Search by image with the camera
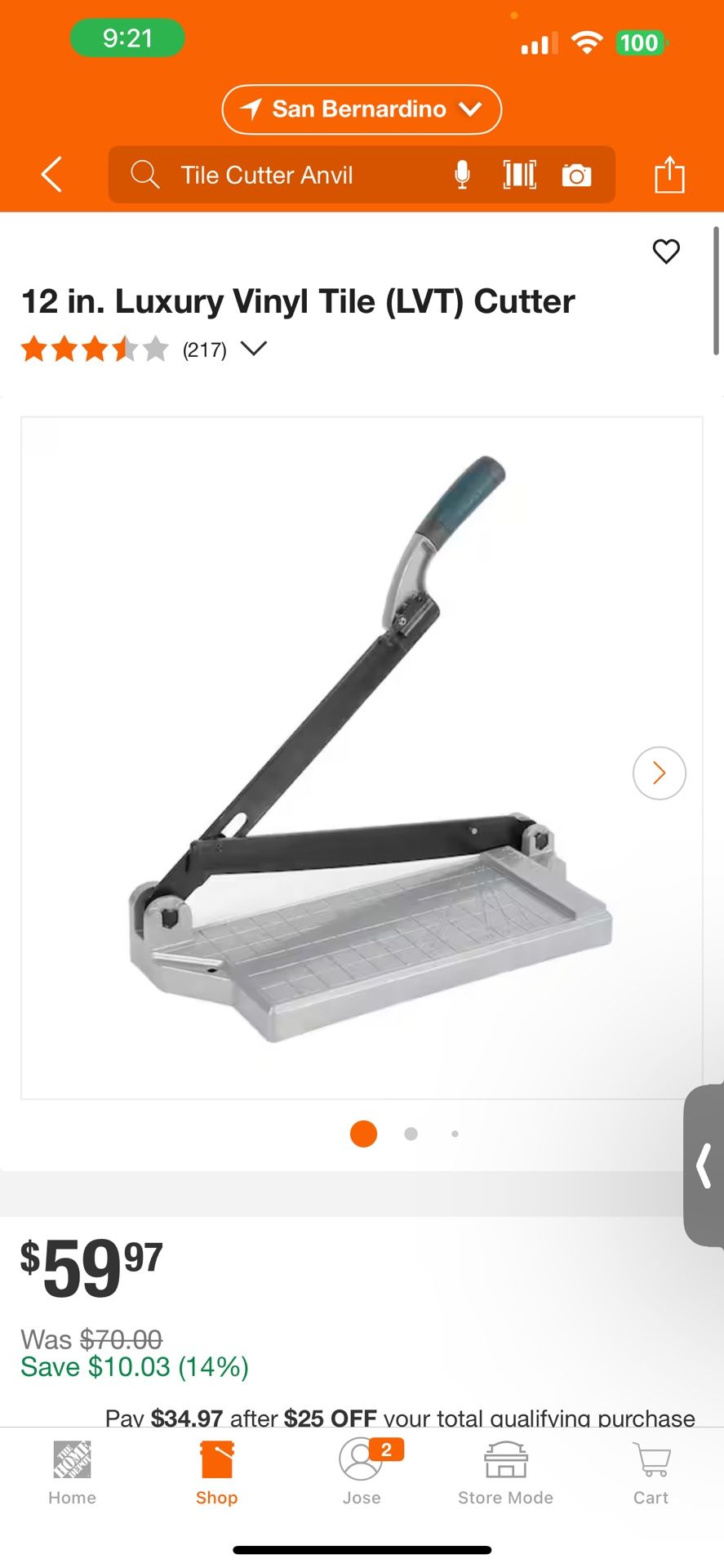724x1568 pixels. pyautogui.click(x=576, y=175)
